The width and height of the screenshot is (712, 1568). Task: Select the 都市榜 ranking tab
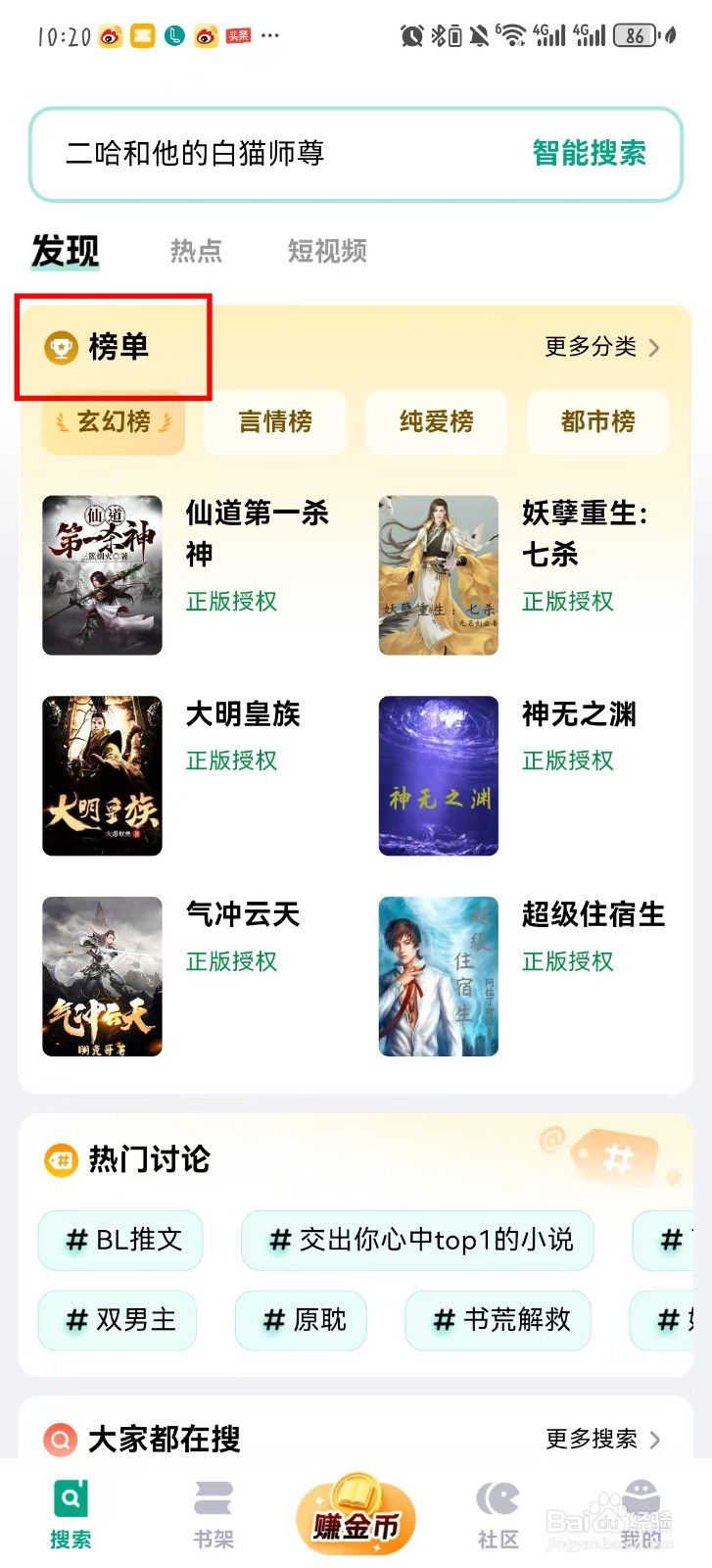coord(597,422)
